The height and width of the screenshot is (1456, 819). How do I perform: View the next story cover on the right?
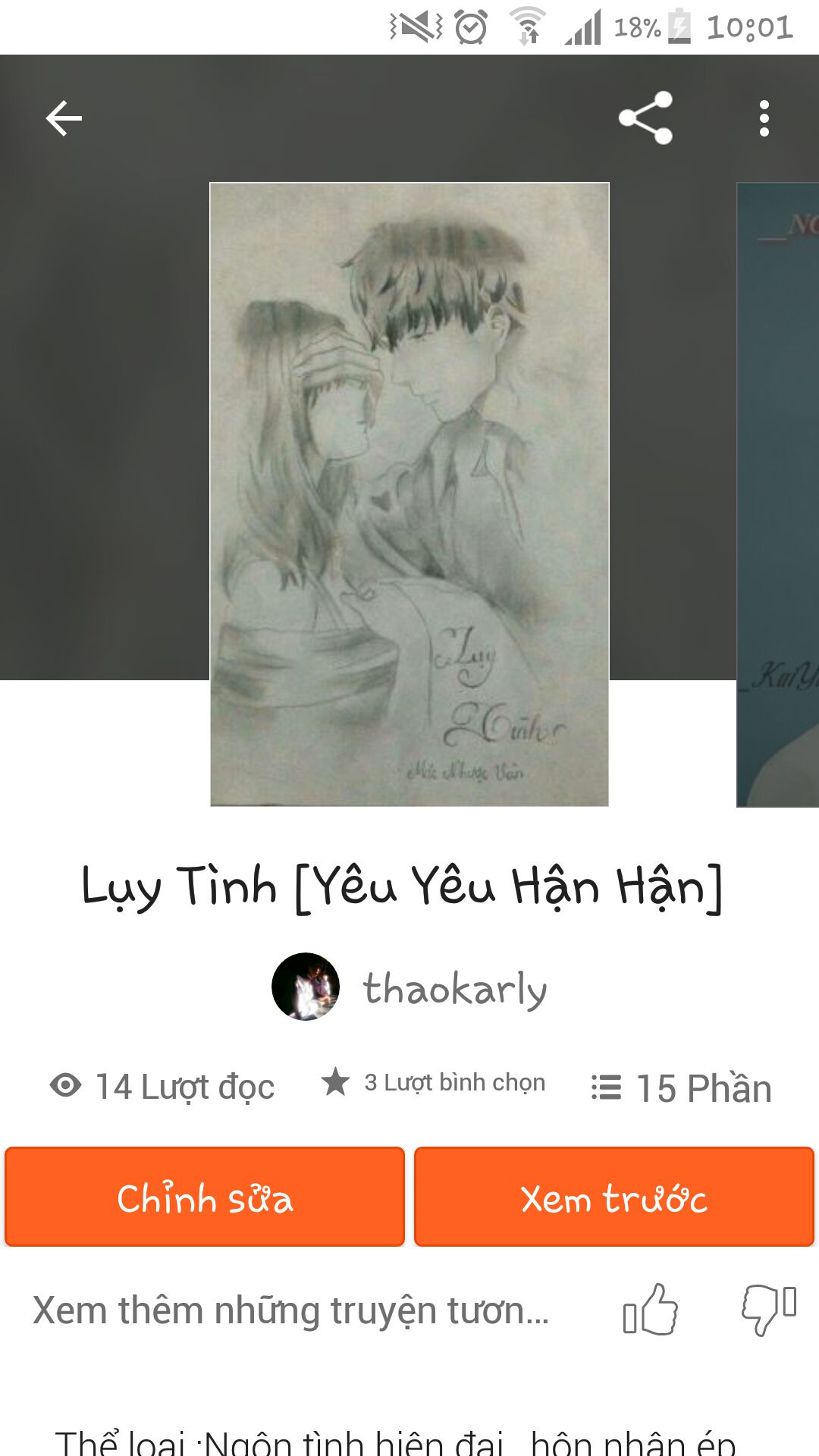point(778,494)
